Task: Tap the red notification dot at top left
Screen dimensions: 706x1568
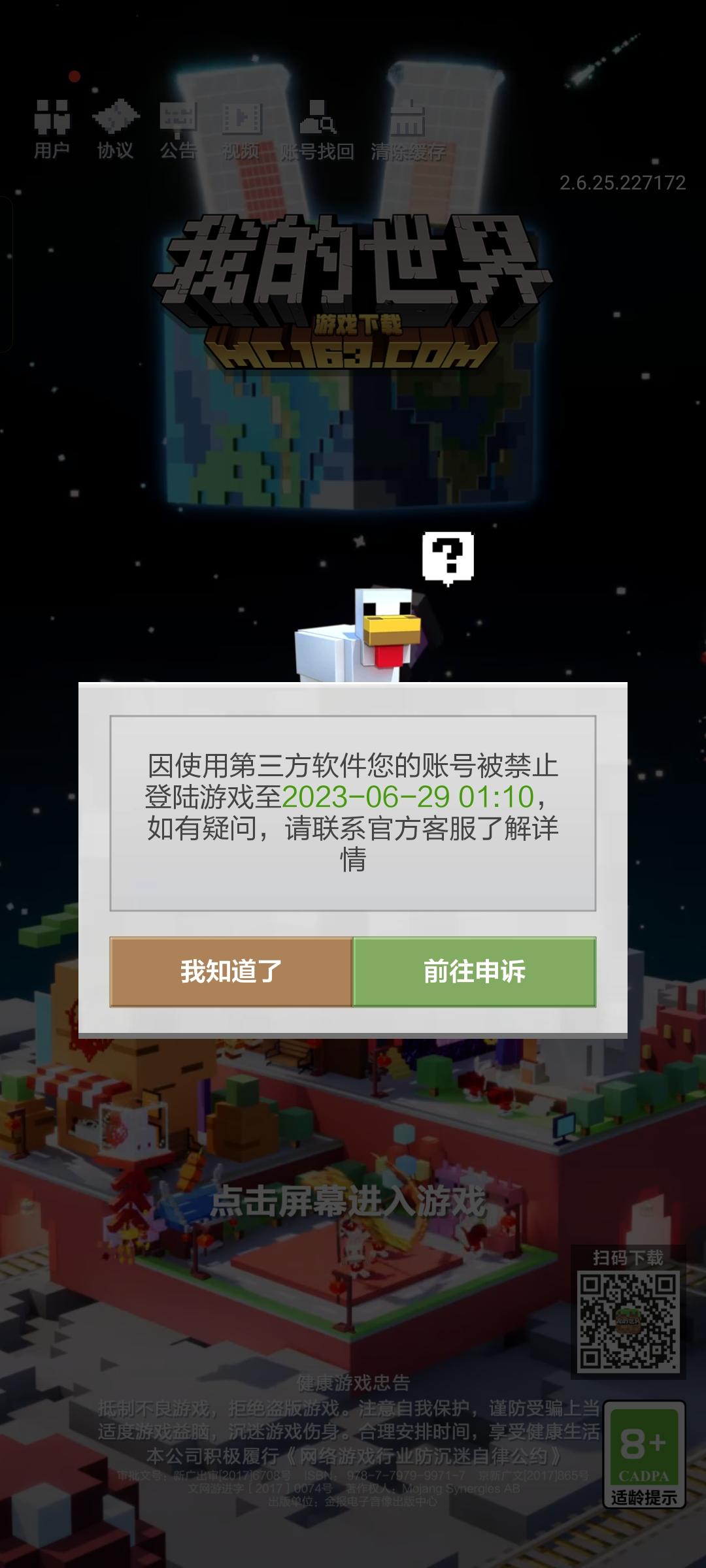Action: (74, 76)
